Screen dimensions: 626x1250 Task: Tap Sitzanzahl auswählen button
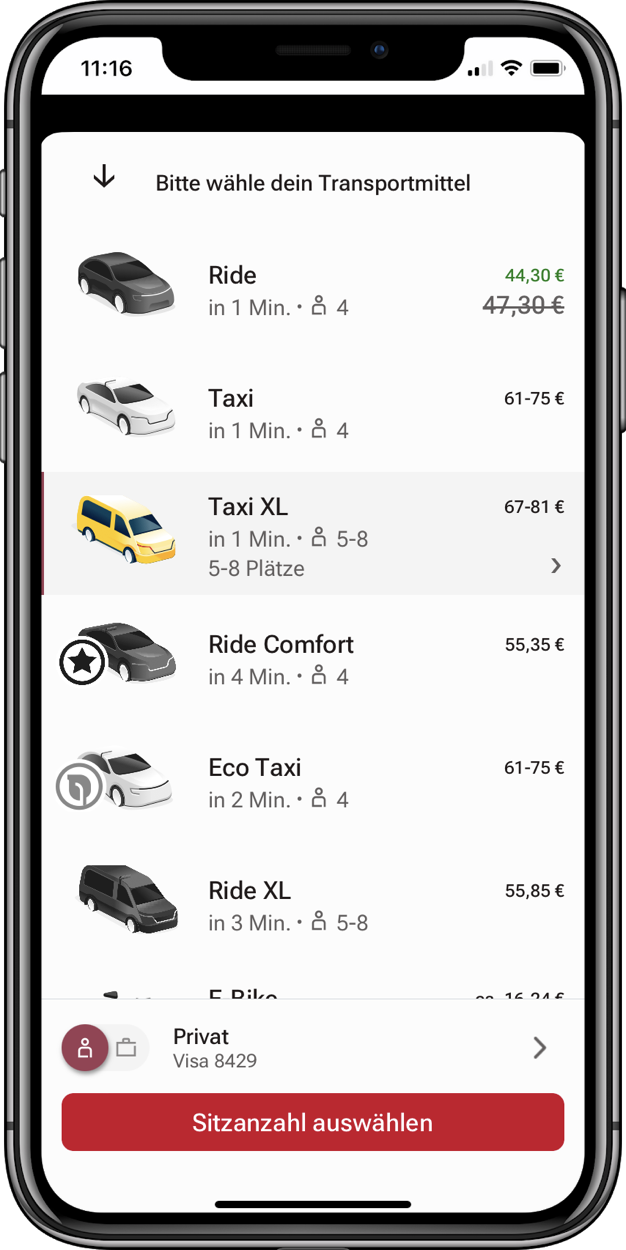coord(313,1122)
